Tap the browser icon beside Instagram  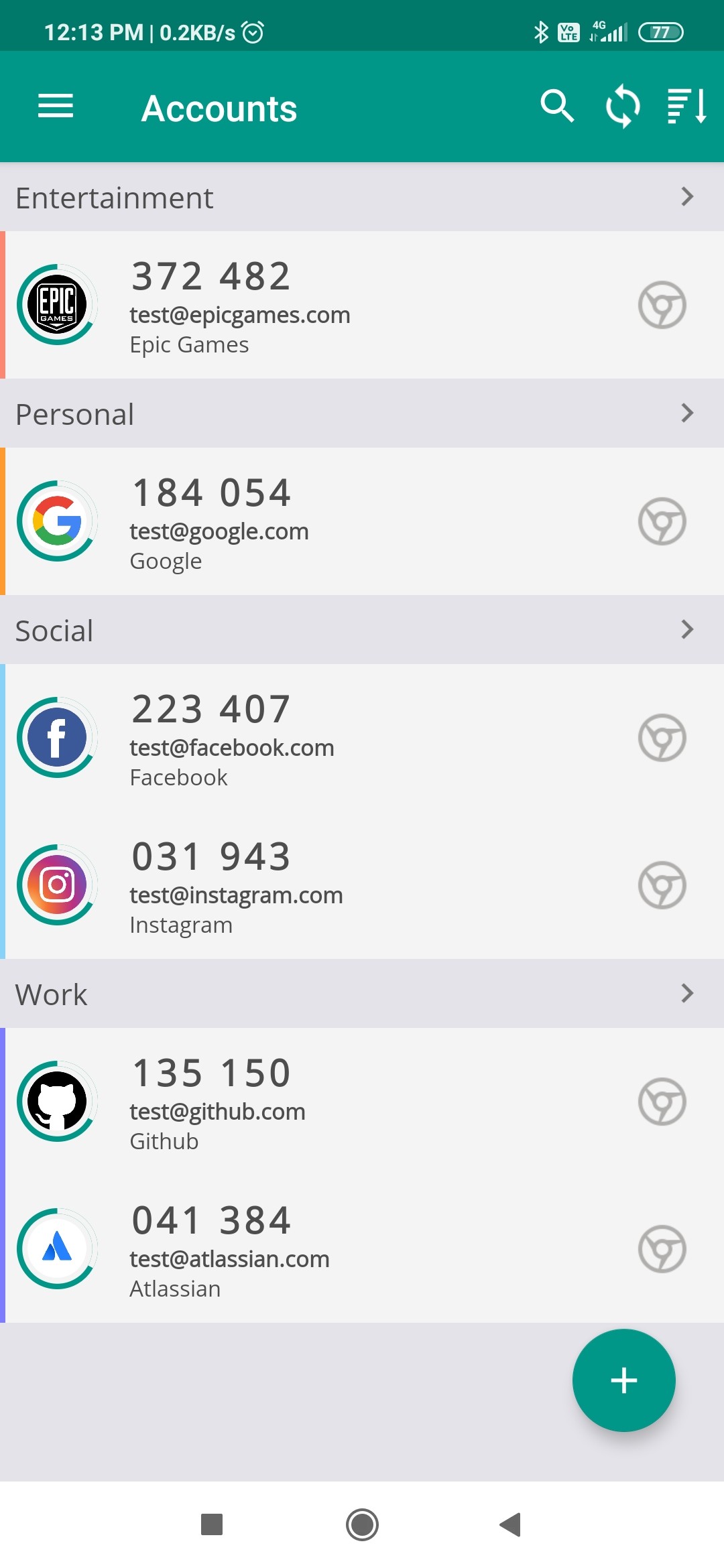[x=662, y=885]
